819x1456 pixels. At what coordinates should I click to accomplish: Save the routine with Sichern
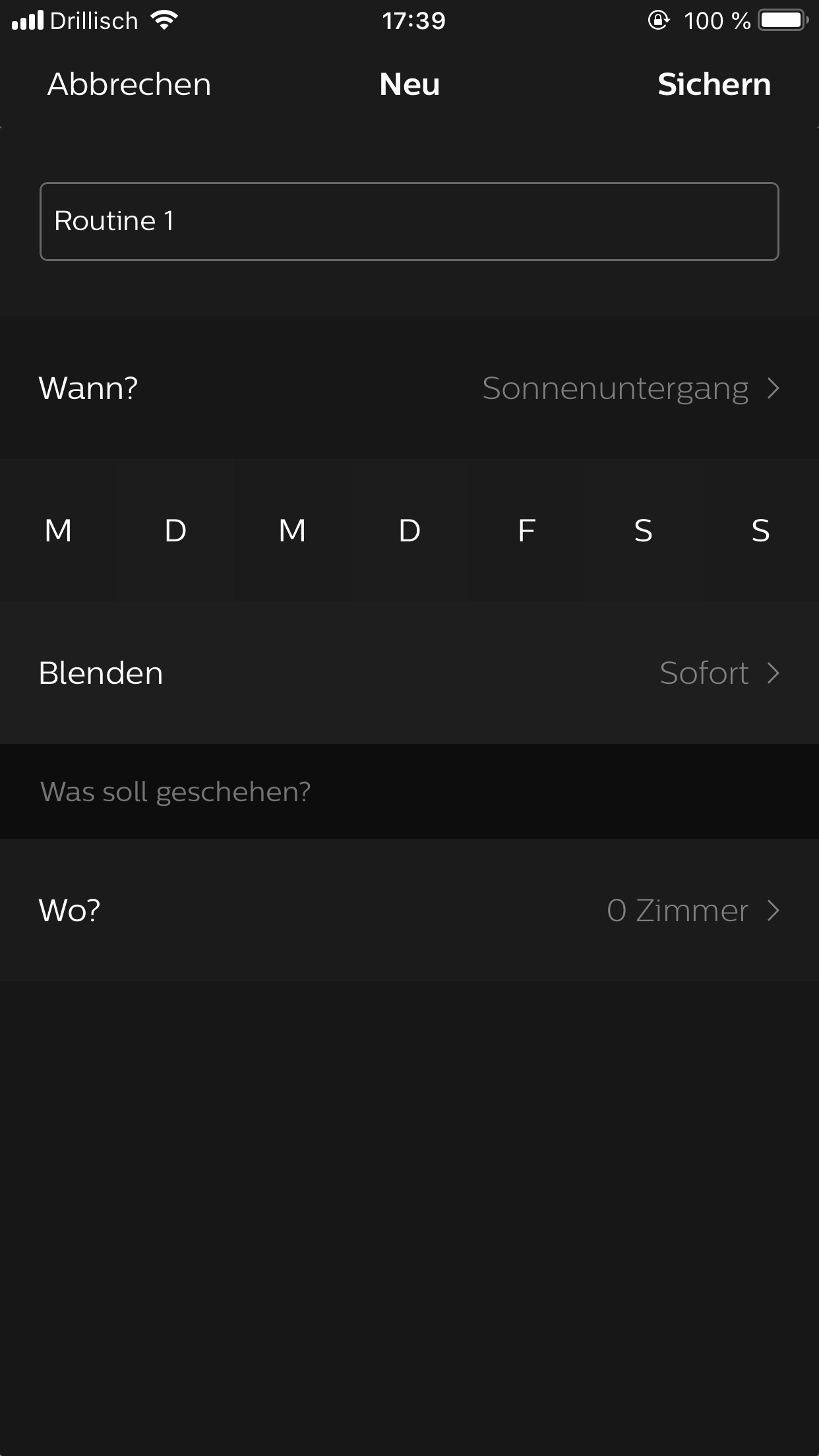click(x=713, y=84)
